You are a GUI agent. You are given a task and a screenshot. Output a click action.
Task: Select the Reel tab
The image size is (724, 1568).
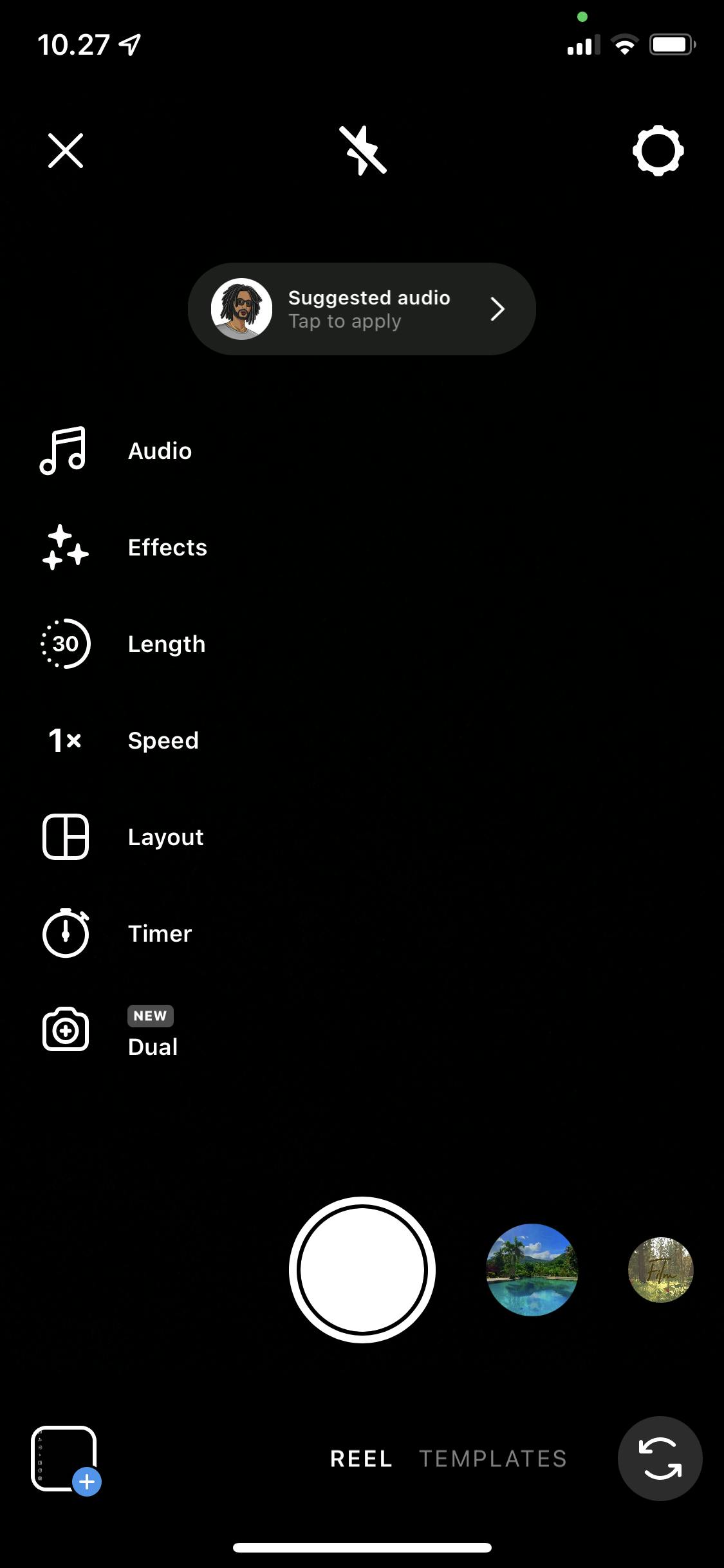click(x=361, y=1459)
